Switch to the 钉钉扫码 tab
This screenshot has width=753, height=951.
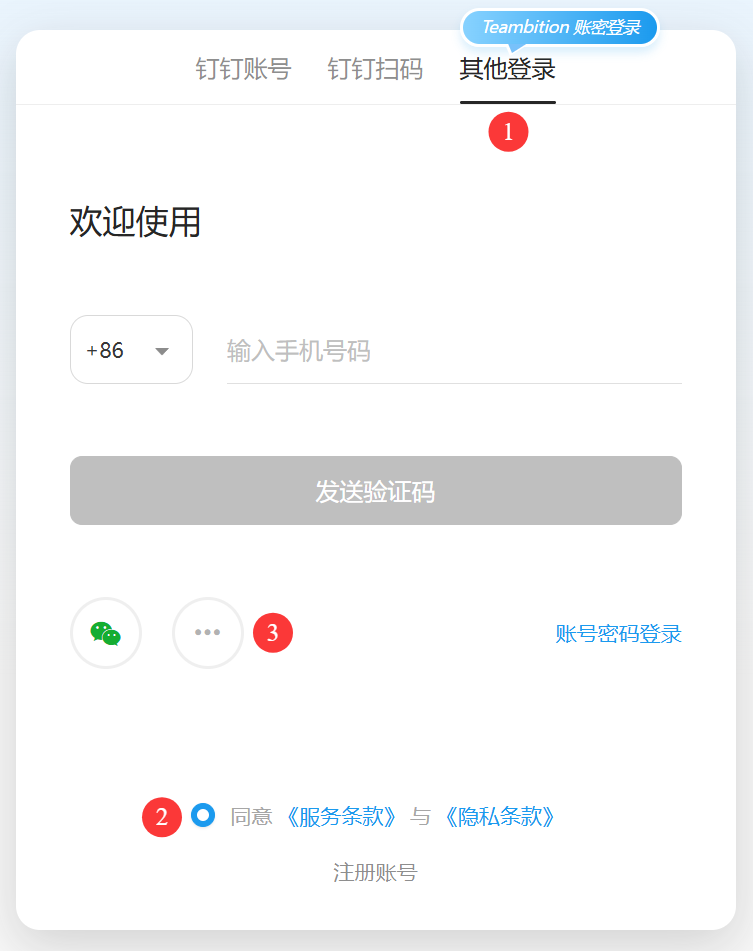click(x=375, y=69)
